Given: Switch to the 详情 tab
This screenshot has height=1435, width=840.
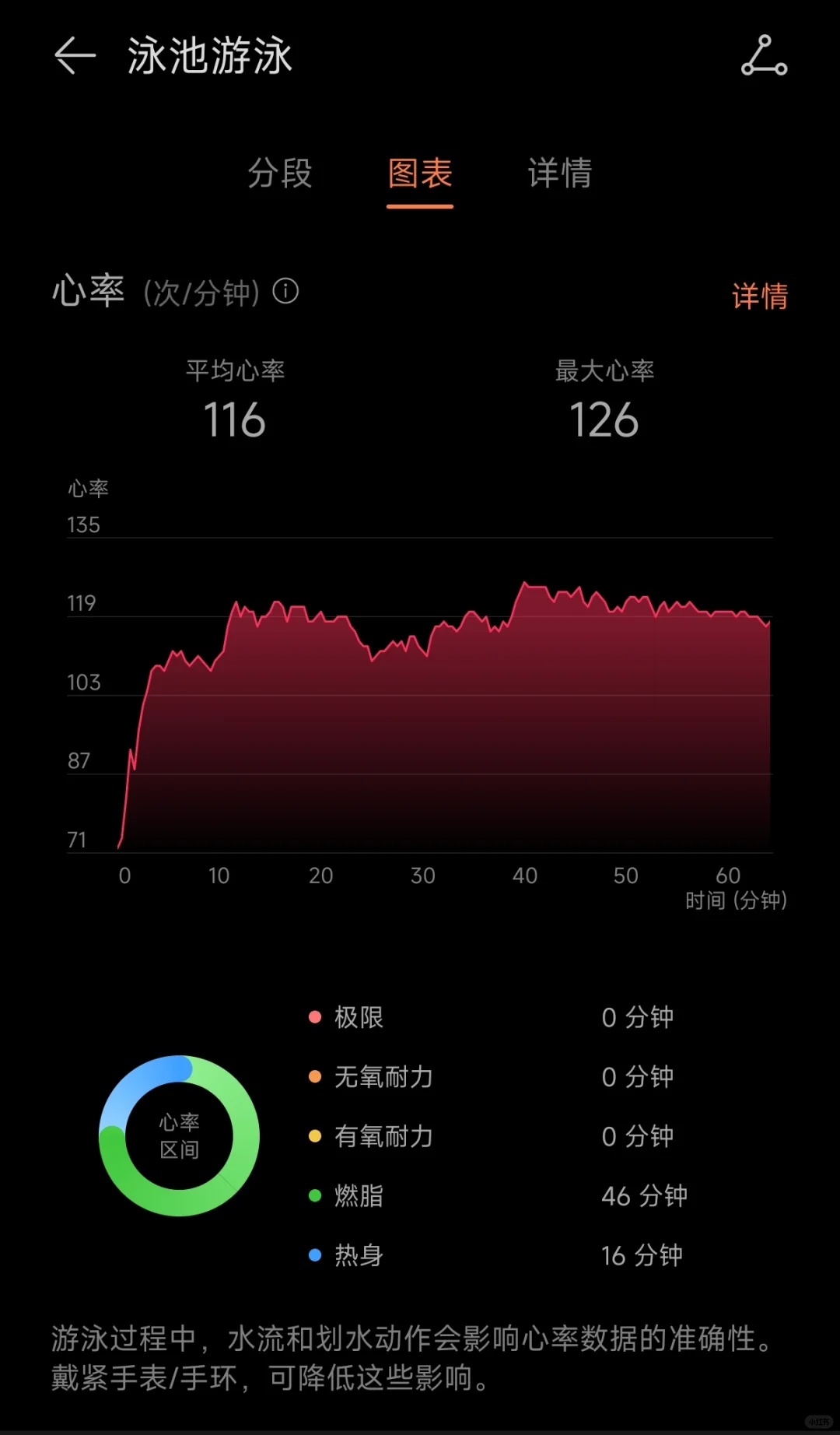Looking at the screenshot, I should point(560,173).
